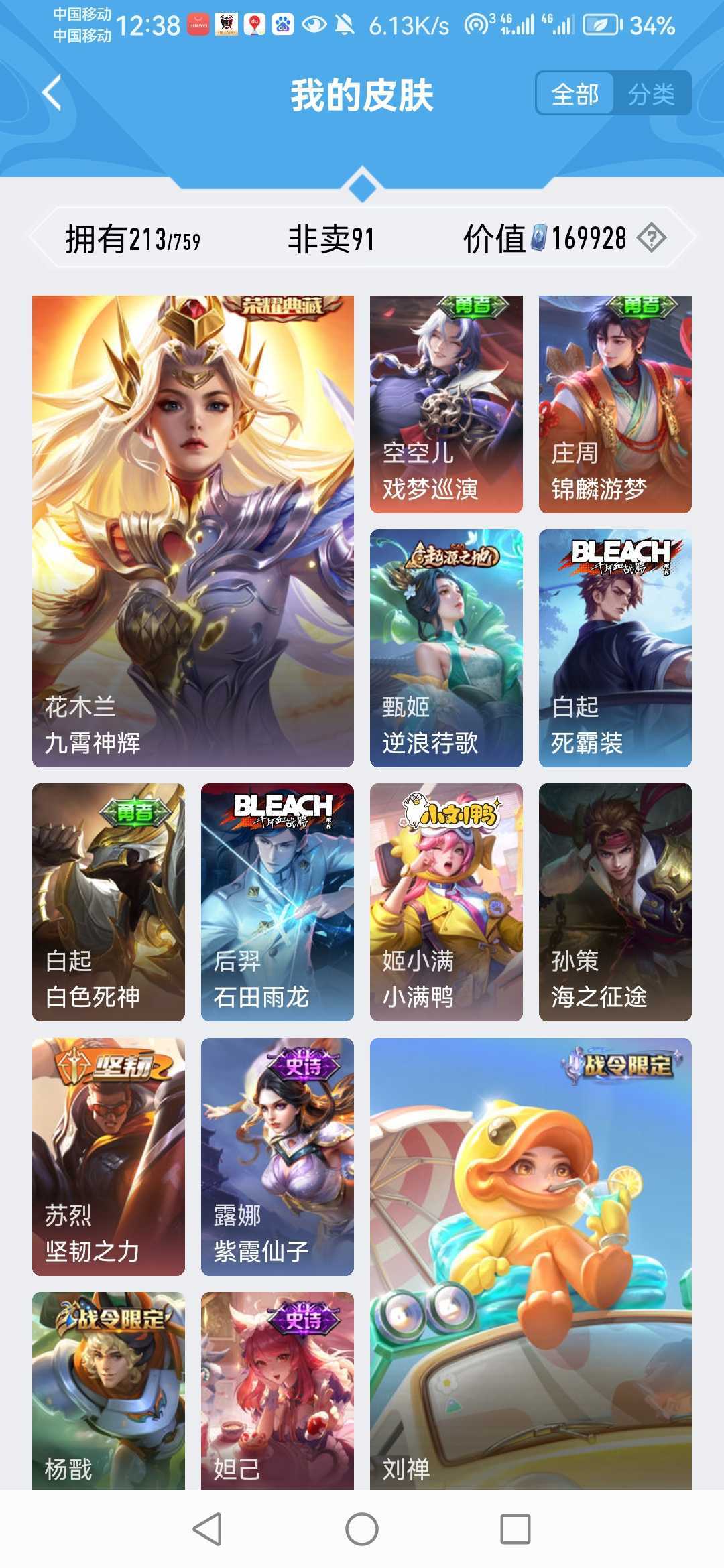The image size is (724, 1568).
Task: Open the 庄周 锦麟游梦 skin
Action: (x=615, y=404)
